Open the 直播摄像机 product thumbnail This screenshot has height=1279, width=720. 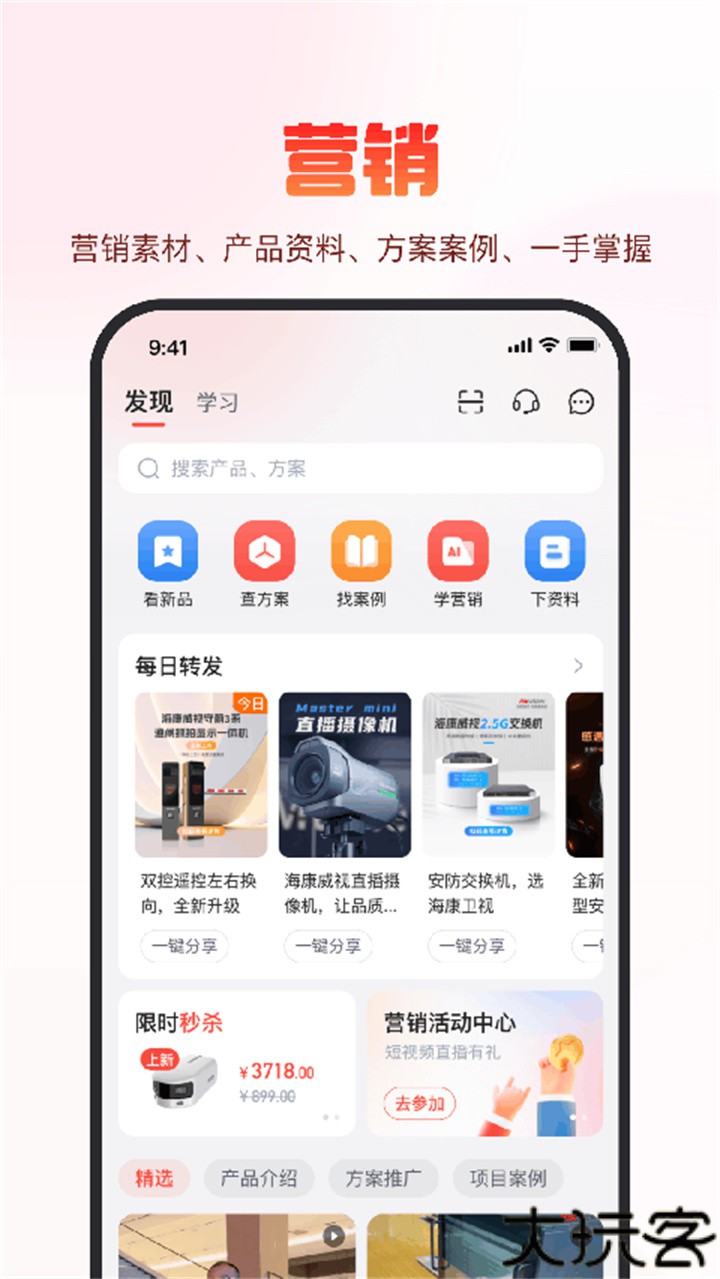(x=344, y=774)
